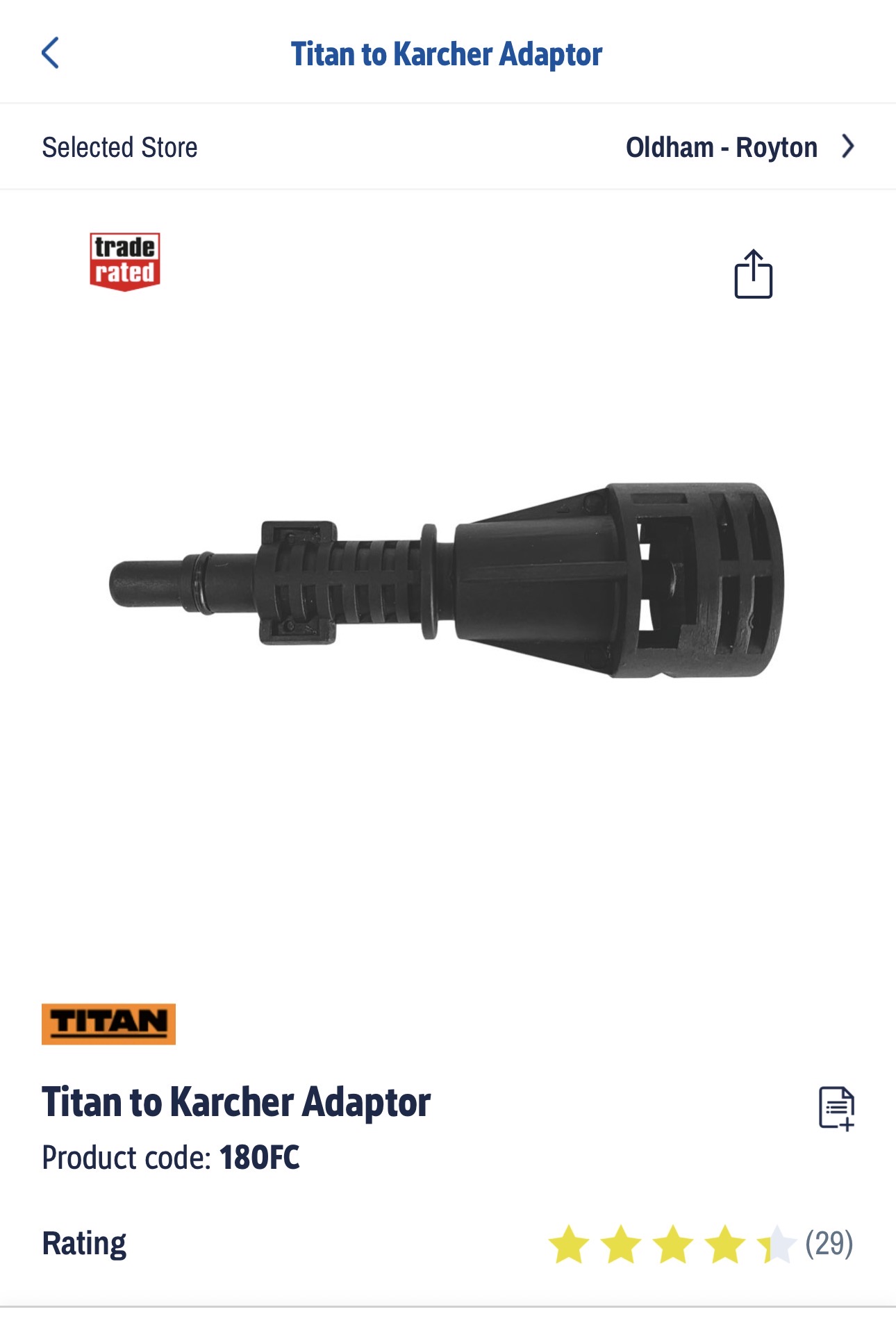Open the product image of the adaptor
The height and width of the screenshot is (1339, 896).
tap(447, 581)
